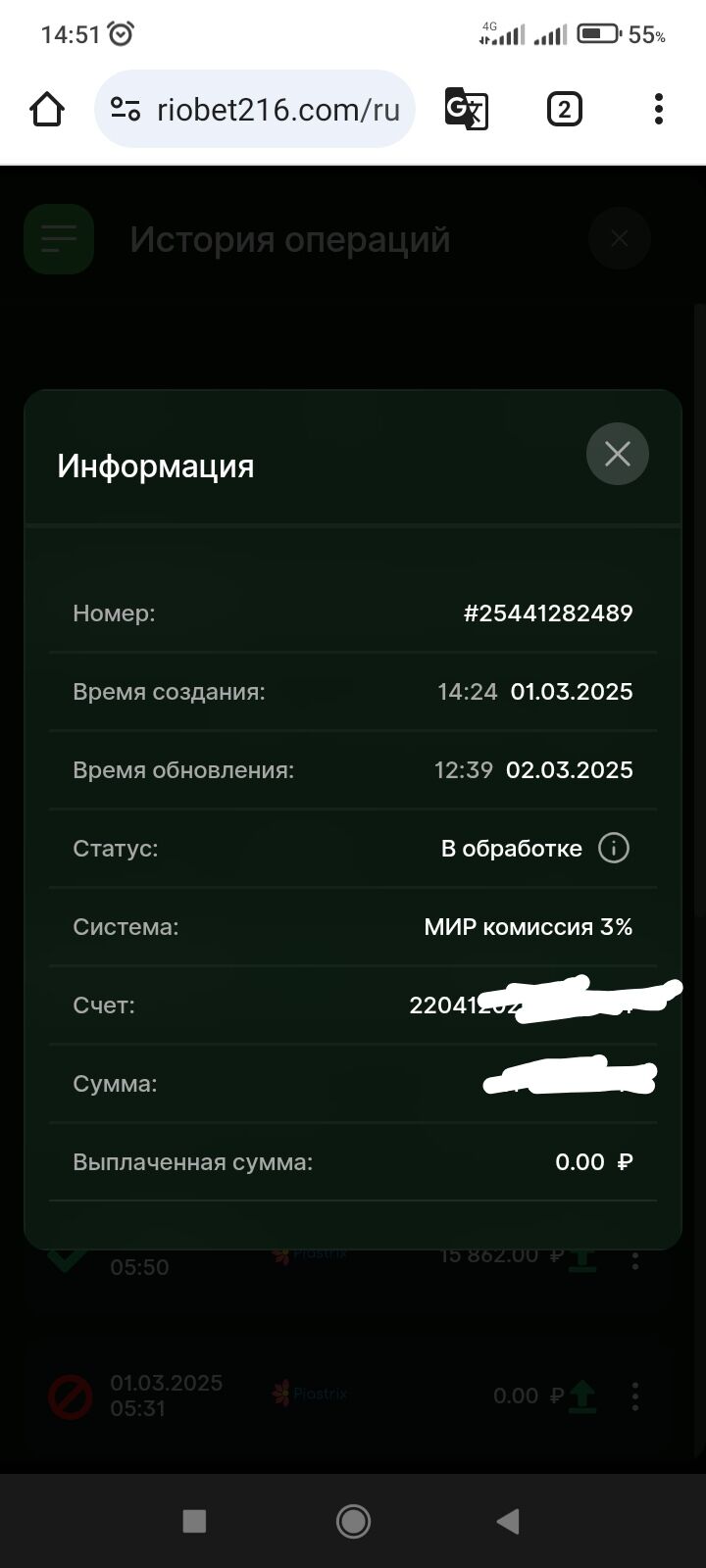The width and height of the screenshot is (706, 1568).
Task: Open the browser home page
Action: (x=47, y=109)
